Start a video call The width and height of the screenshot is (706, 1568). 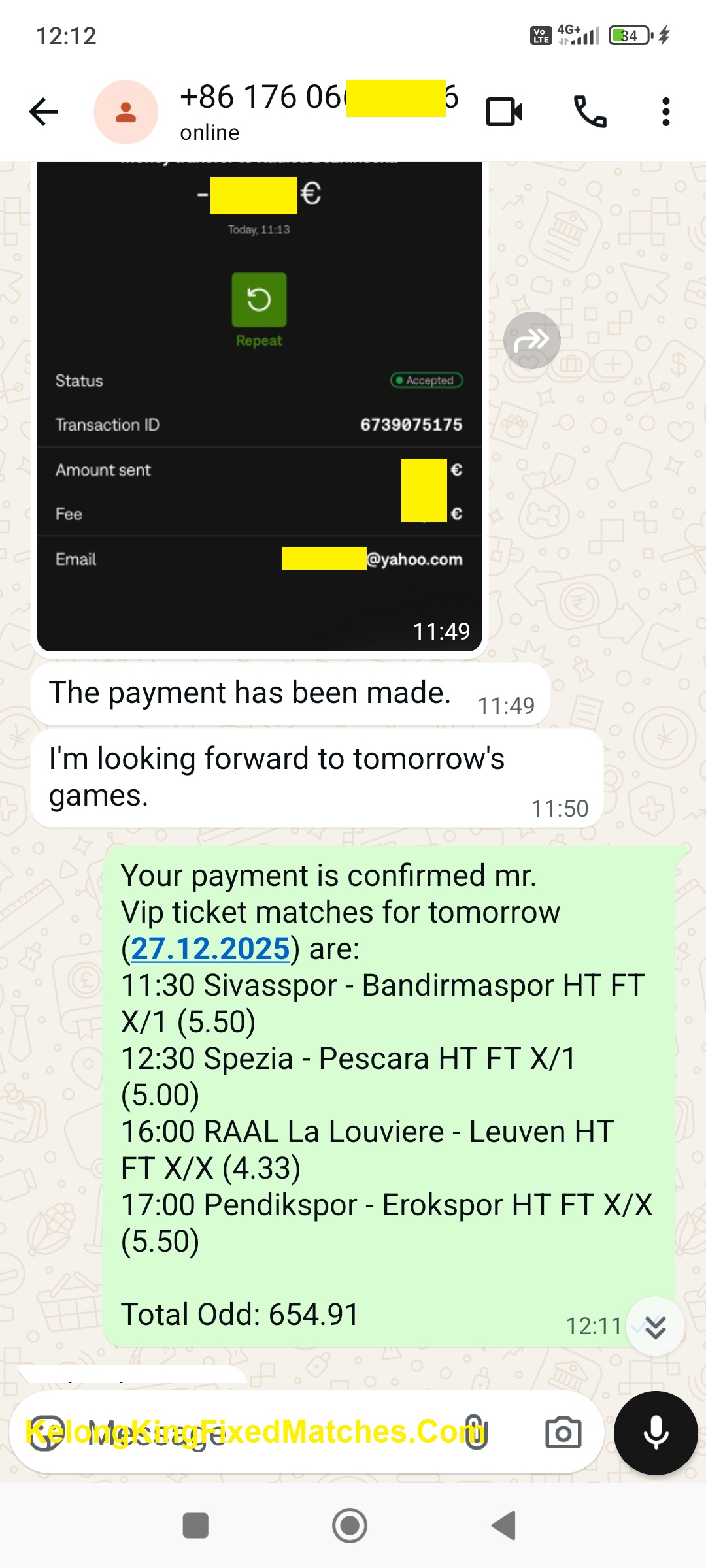(504, 112)
